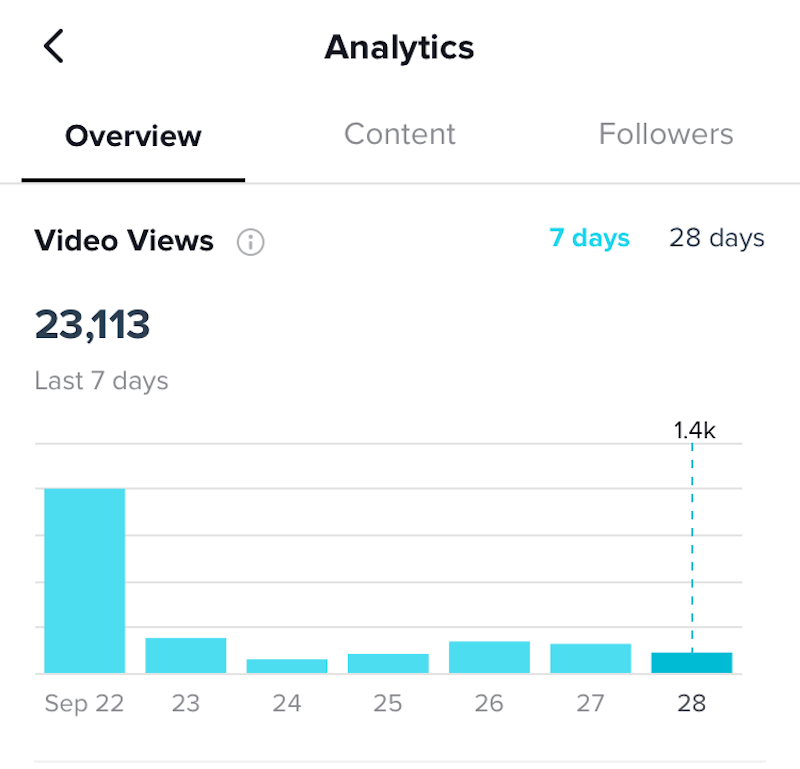Select the Overview tab
Screen dimensions: 800x769
pos(133,135)
